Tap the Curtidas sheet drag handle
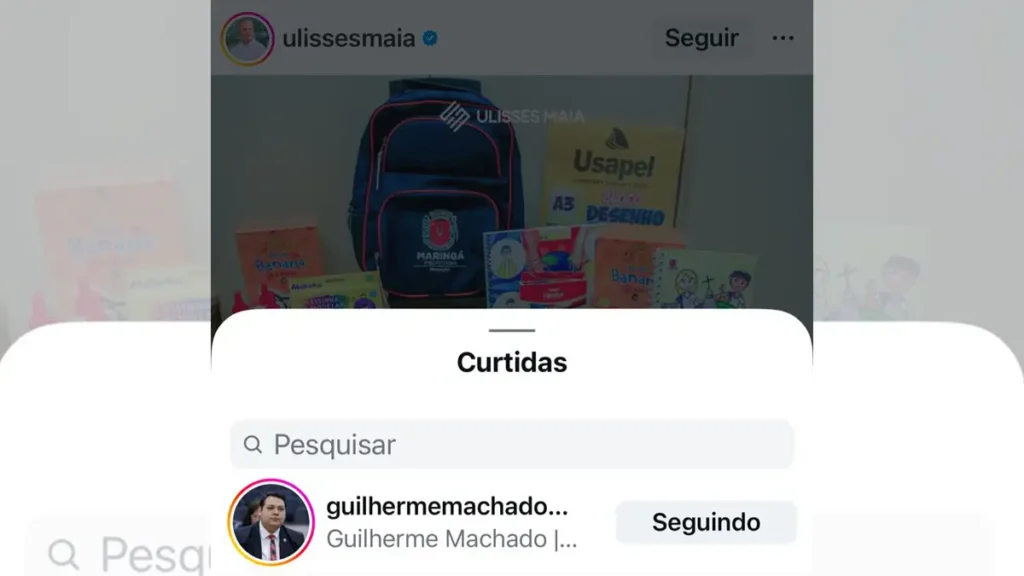This screenshot has height=576, width=1024. [x=512, y=330]
